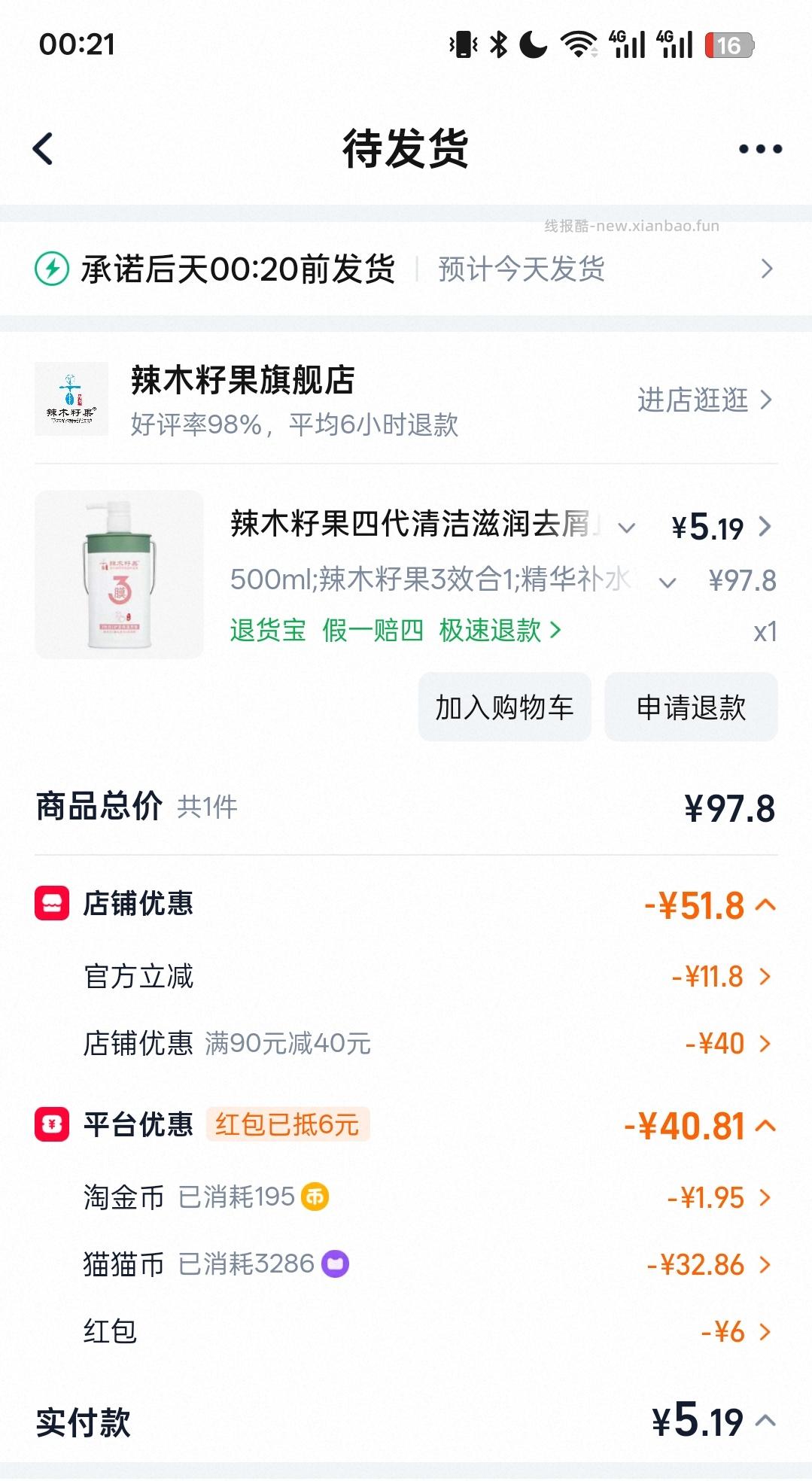
Task: Click the red 店铺优惠 coupon icon
Action: tap(51, 902)
